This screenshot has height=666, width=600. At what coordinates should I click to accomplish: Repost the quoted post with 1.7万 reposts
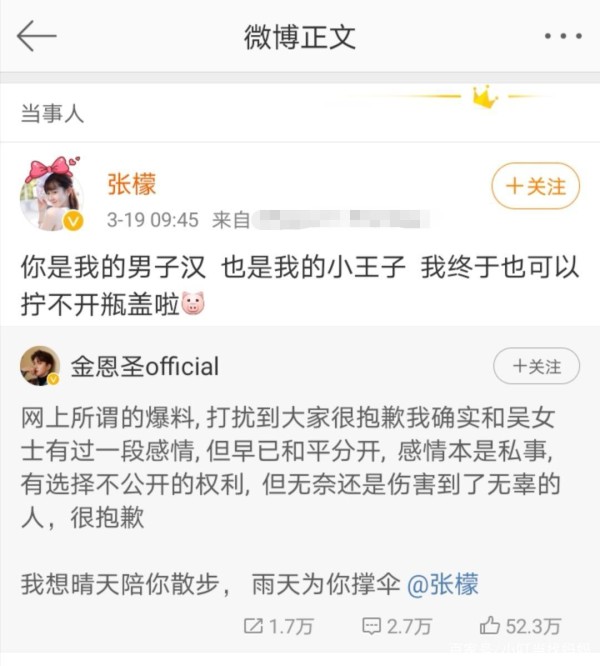pos(279,627)
